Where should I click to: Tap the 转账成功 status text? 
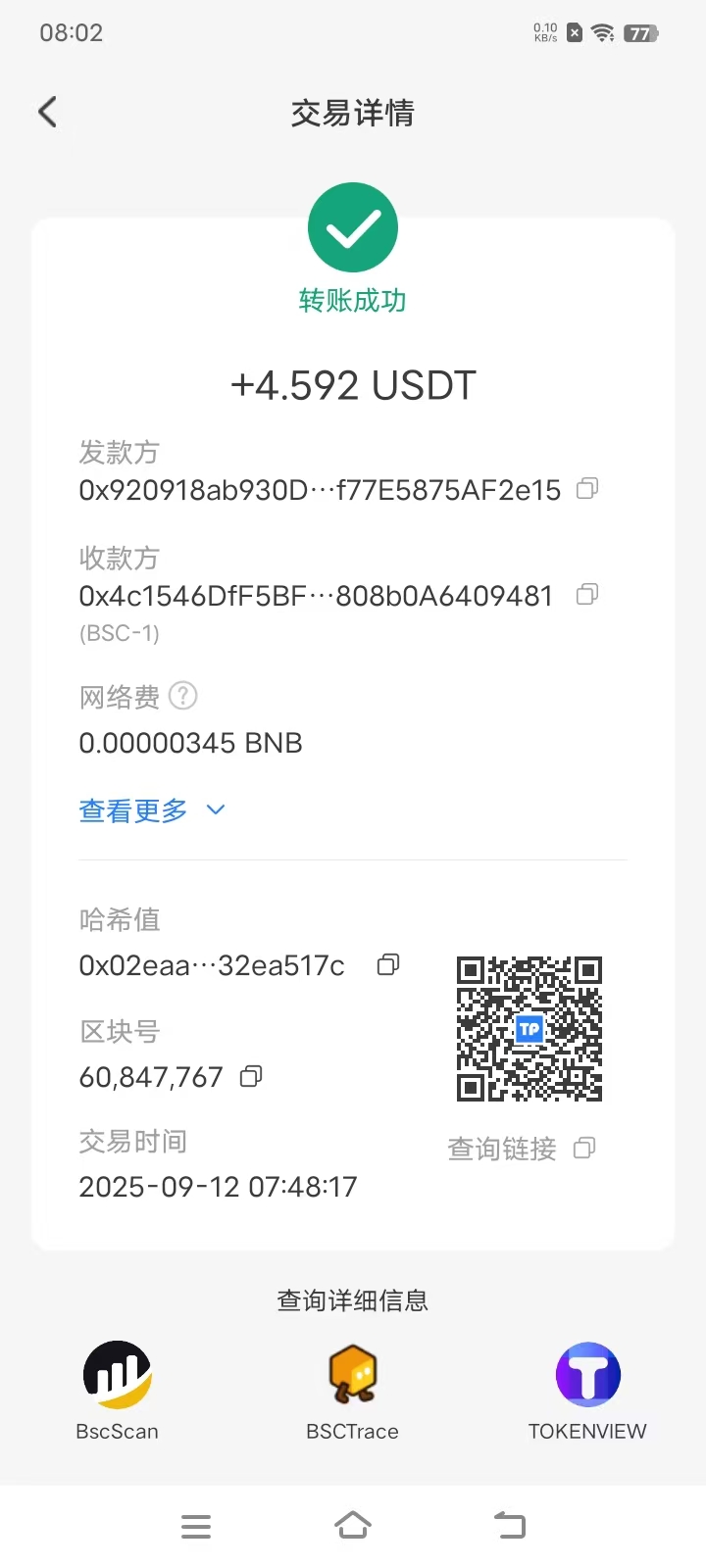pyautogui.click(x=353, y=303)
